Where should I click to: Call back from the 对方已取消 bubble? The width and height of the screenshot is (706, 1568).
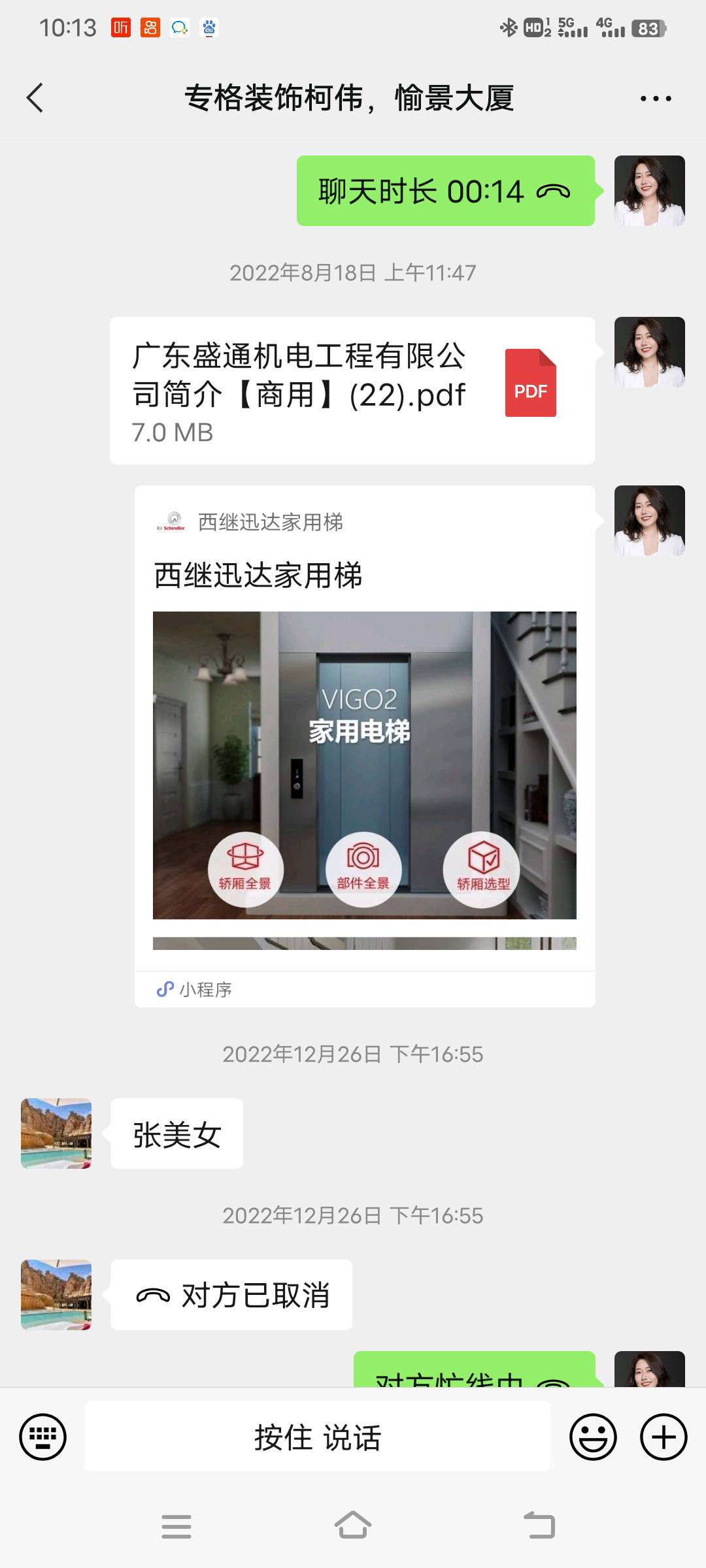click(231, 1295)
